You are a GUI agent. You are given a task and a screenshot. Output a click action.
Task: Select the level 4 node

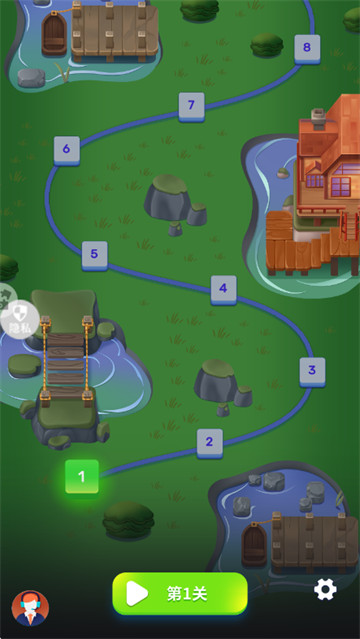tap(223, 290)
